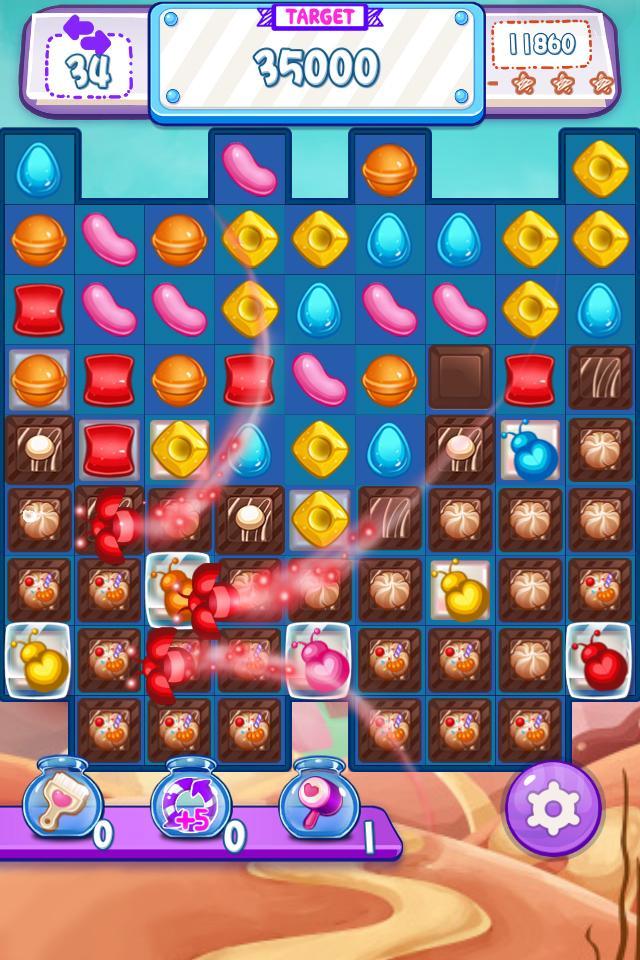Image resolution: width=640 pixels, height=960 pixels.
Task: Open the settings gear button
Action: click(x=553, y=810)
